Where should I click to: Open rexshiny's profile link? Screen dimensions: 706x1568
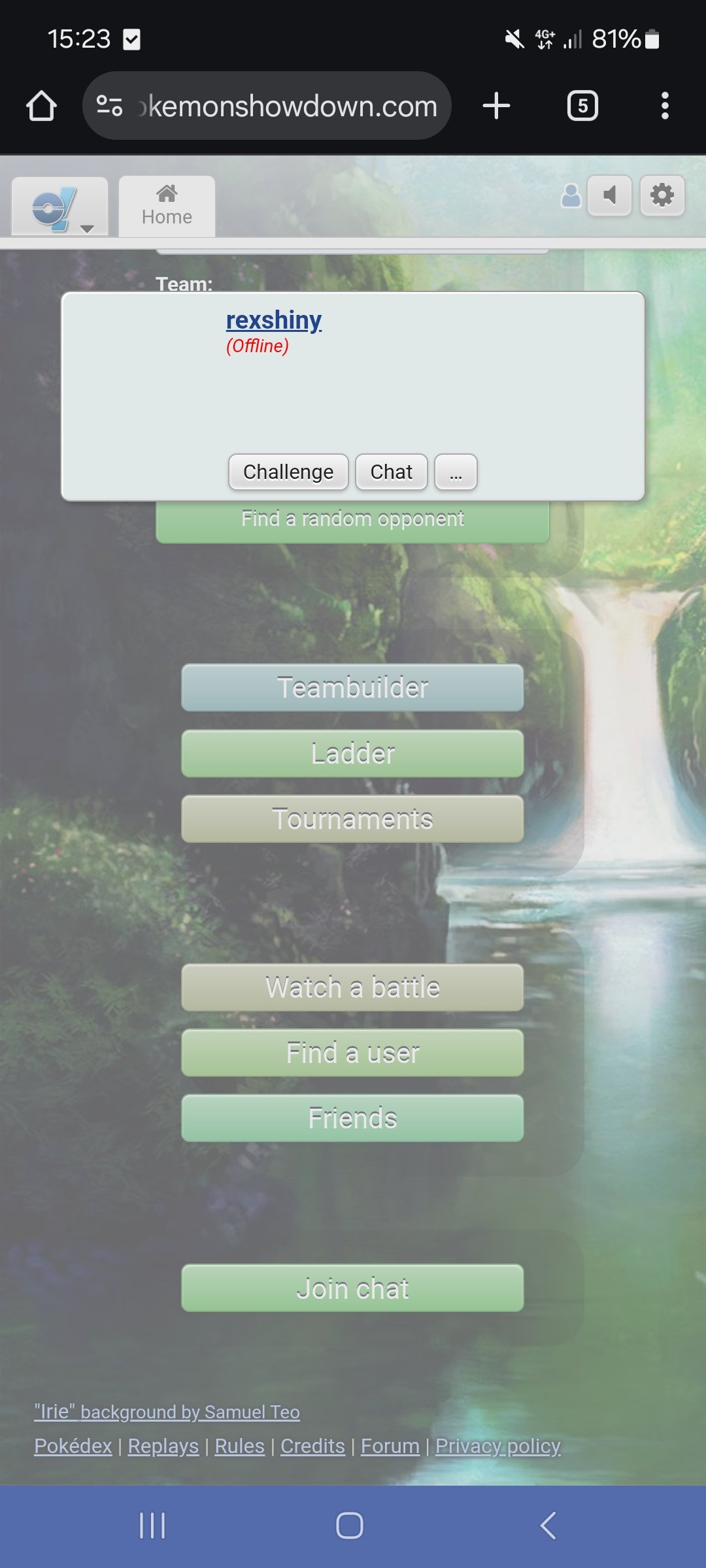tap(274, 320)
